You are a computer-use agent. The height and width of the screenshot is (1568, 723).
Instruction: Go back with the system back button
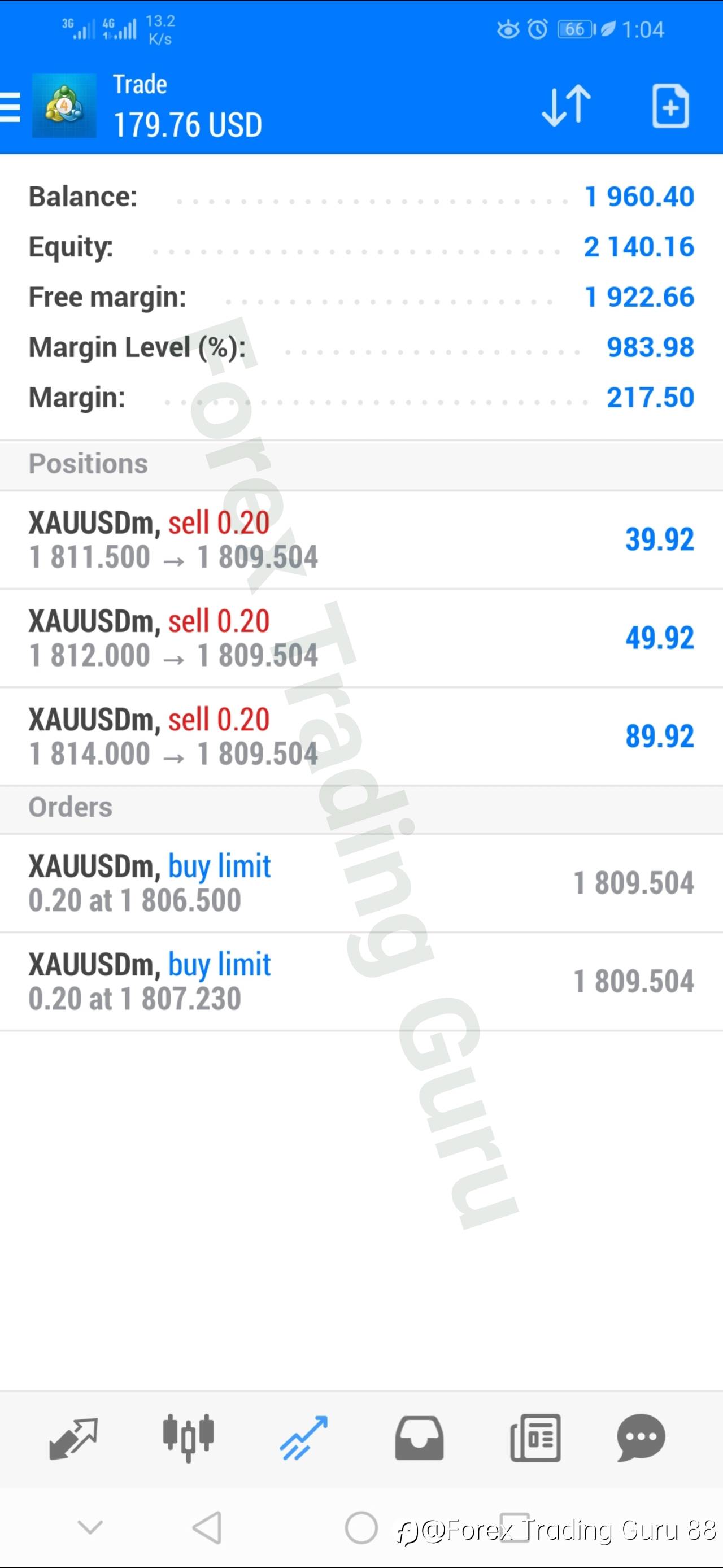pos(207,1527)
